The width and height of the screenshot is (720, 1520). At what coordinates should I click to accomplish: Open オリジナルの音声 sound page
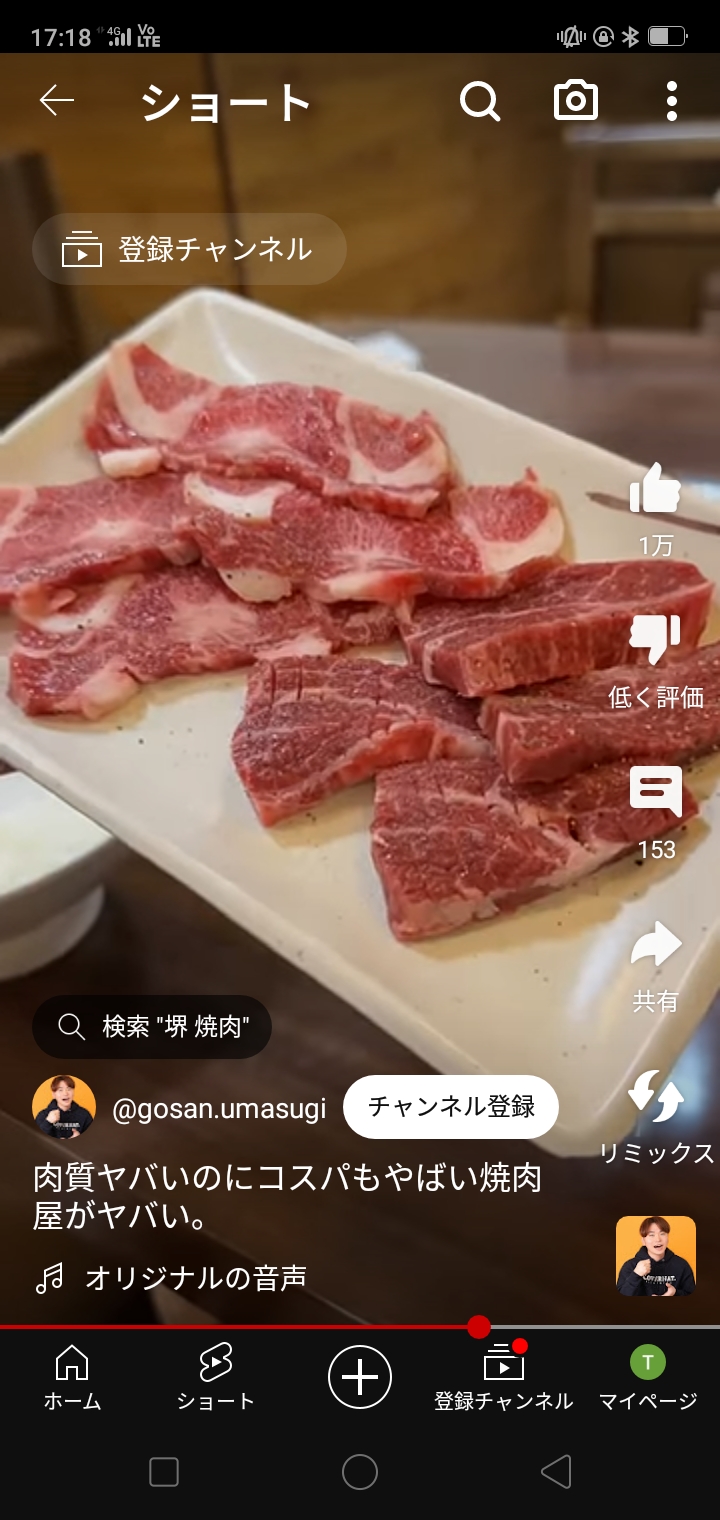195,1278
